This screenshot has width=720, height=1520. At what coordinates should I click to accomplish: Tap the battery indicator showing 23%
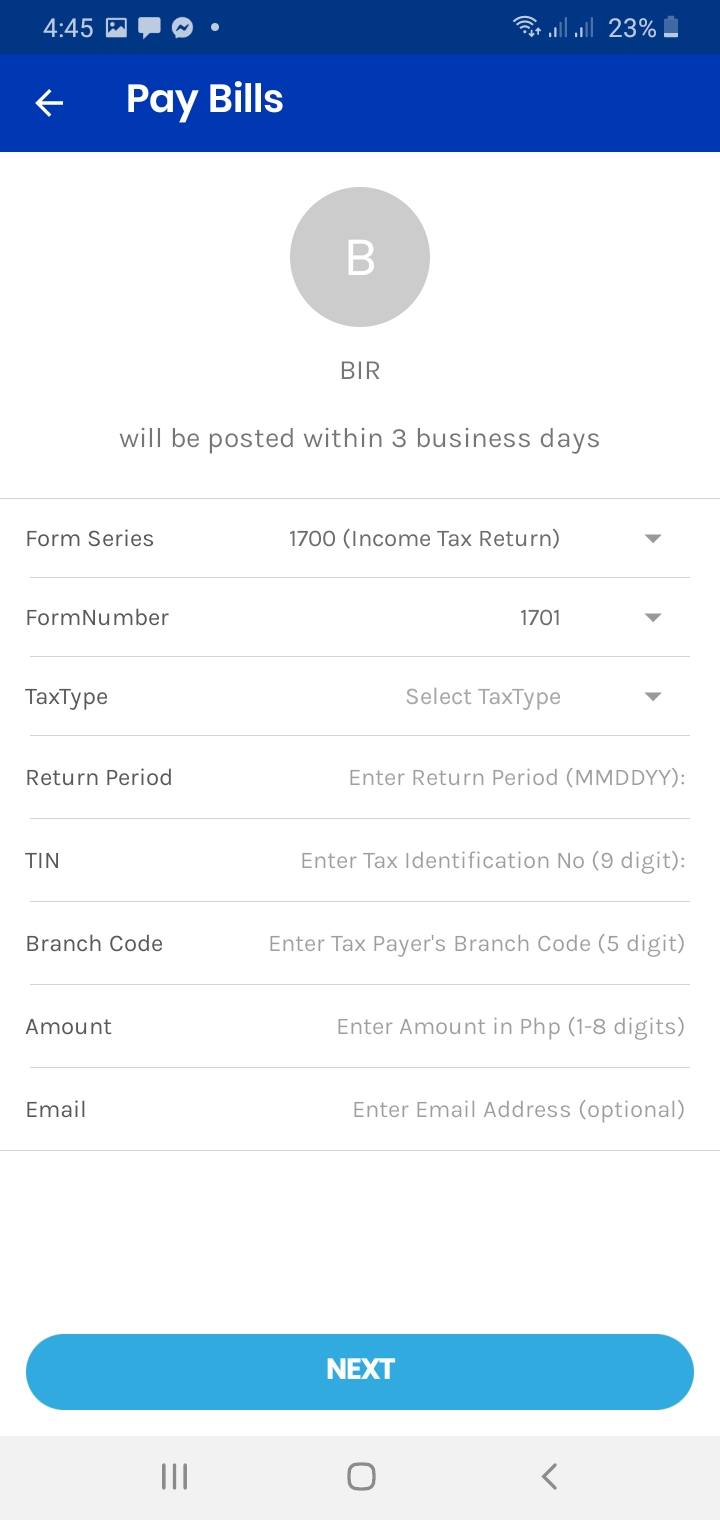pyautogui.click(x=648, y=27)
